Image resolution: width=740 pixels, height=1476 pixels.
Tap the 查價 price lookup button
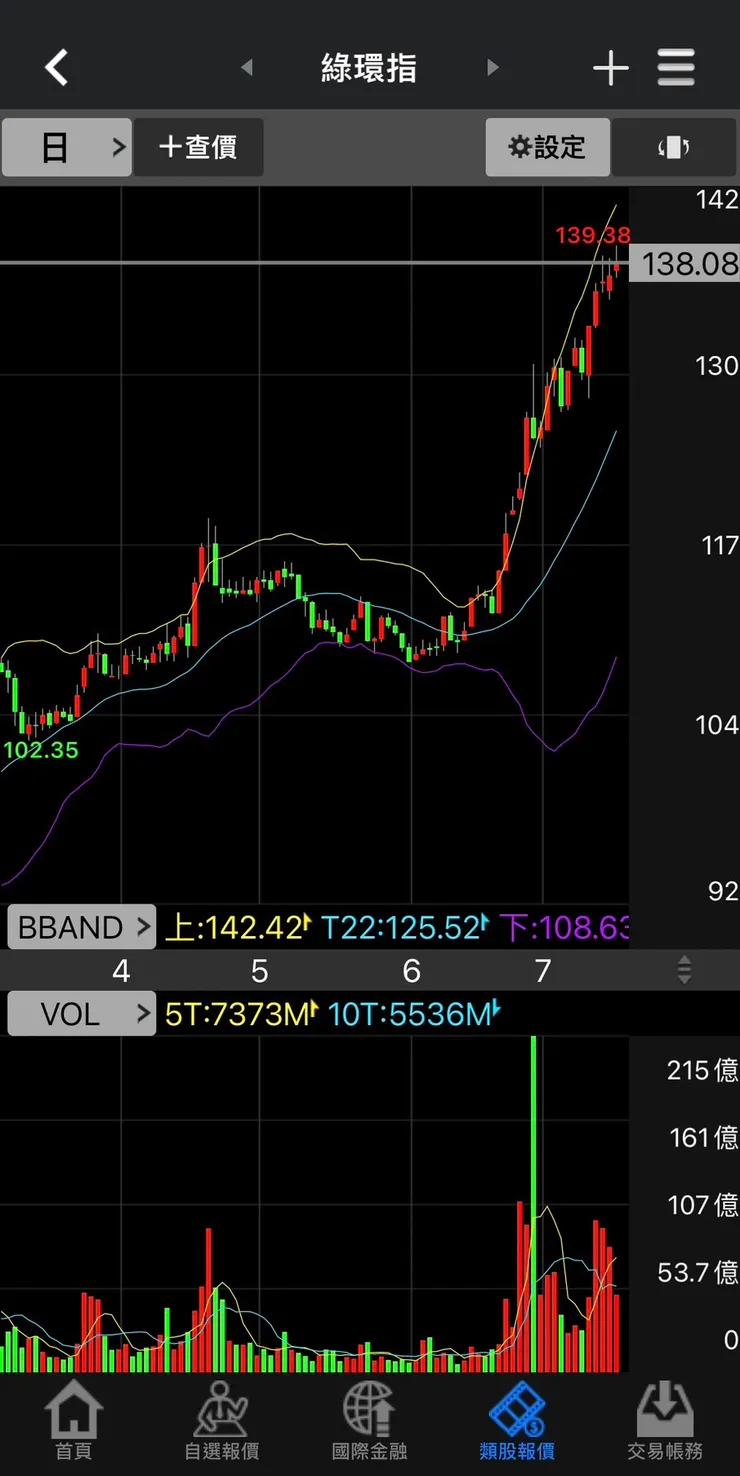coord(198,148)
